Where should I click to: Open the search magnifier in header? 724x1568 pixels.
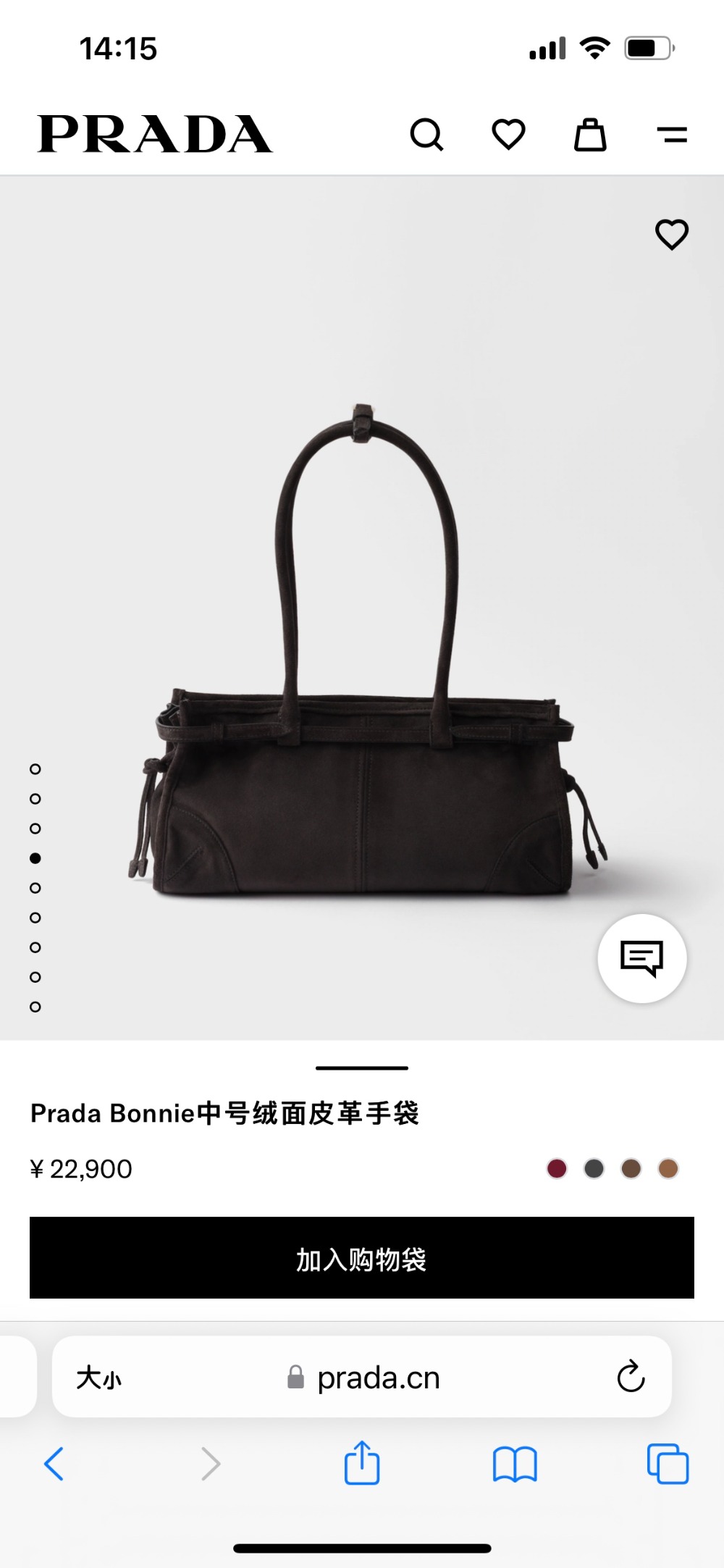(x=426, y=135)
